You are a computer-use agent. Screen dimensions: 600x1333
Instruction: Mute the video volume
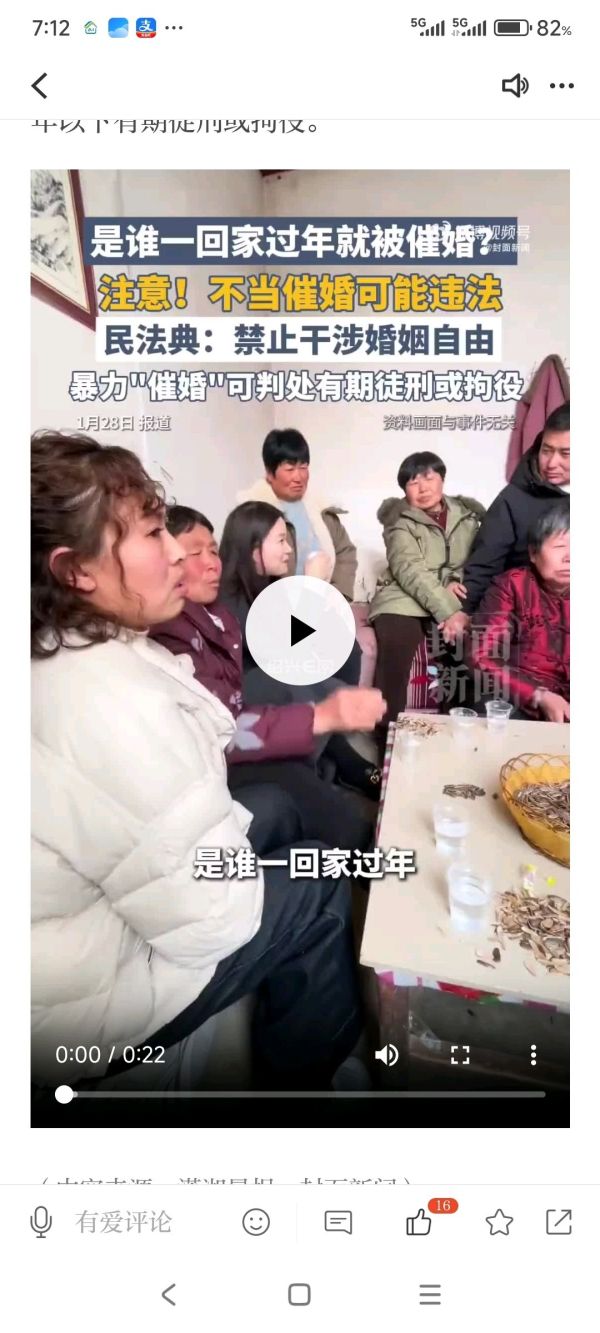pos(386,1054)
